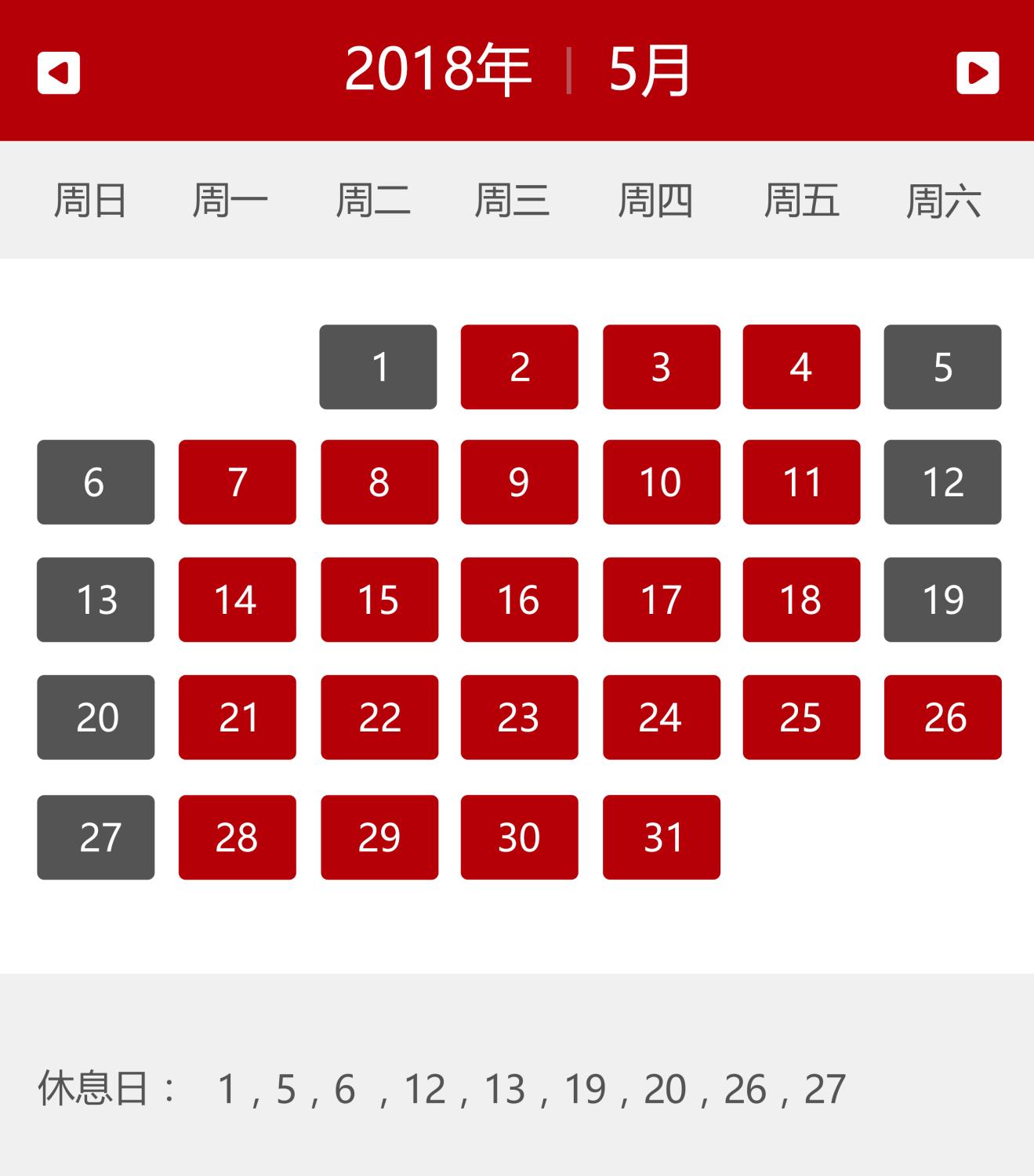This screenshot has width=1034, height=1176.
Task: Click the next month arrow icon
Action: pyautogui.click(x=978, y=73)
